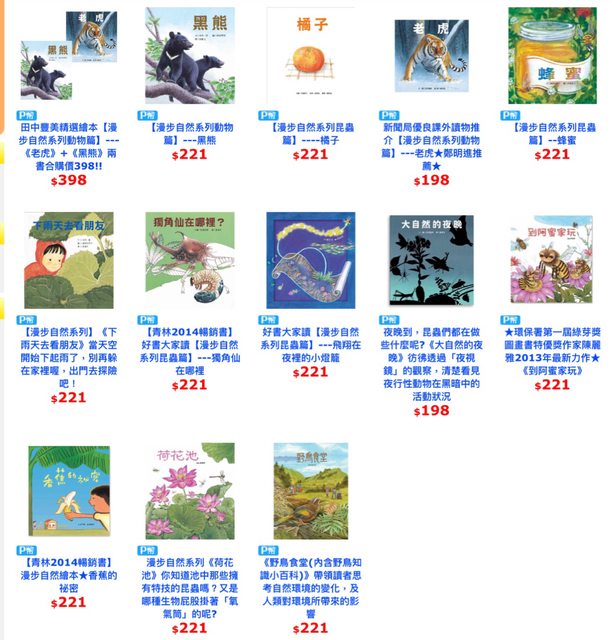
Task: Open the 香蕉的秘密 book cover
Action: (x=68, y=489)
